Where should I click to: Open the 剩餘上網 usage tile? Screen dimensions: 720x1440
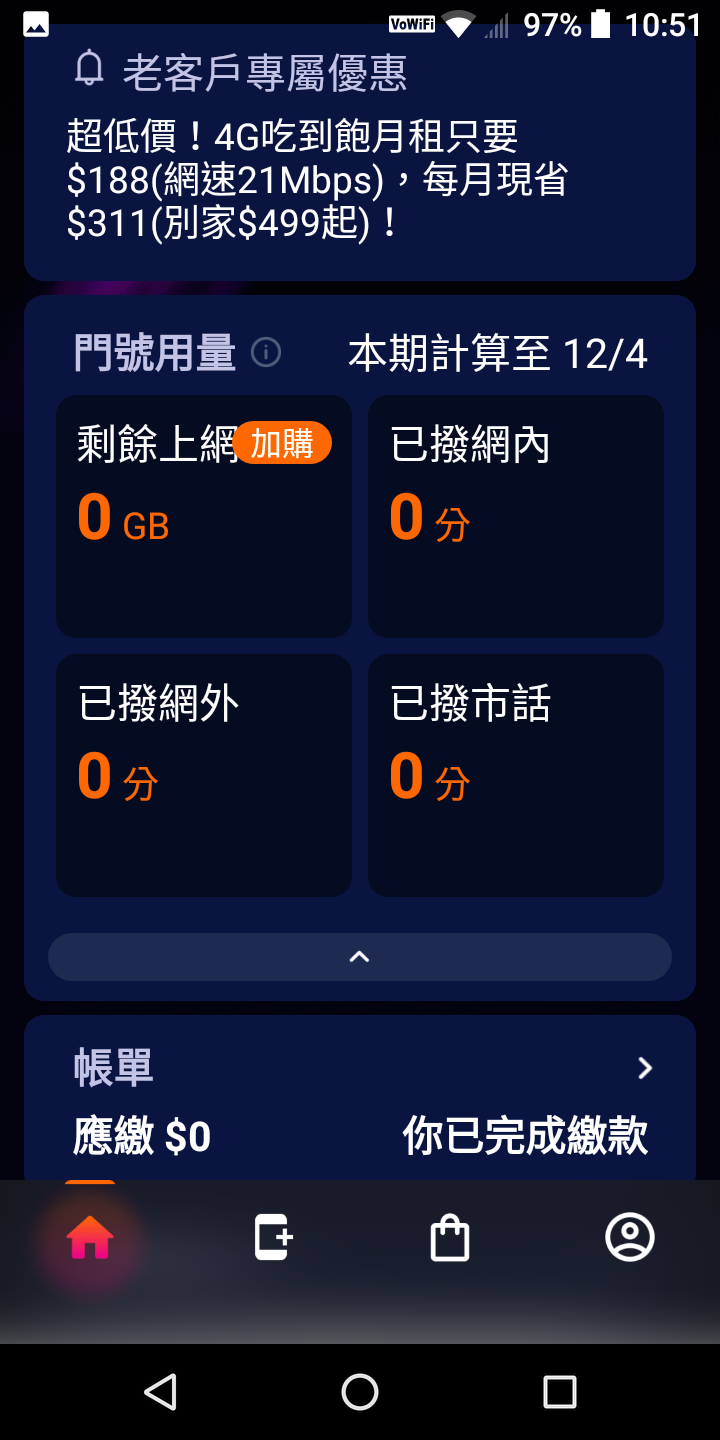pos(204,516)
